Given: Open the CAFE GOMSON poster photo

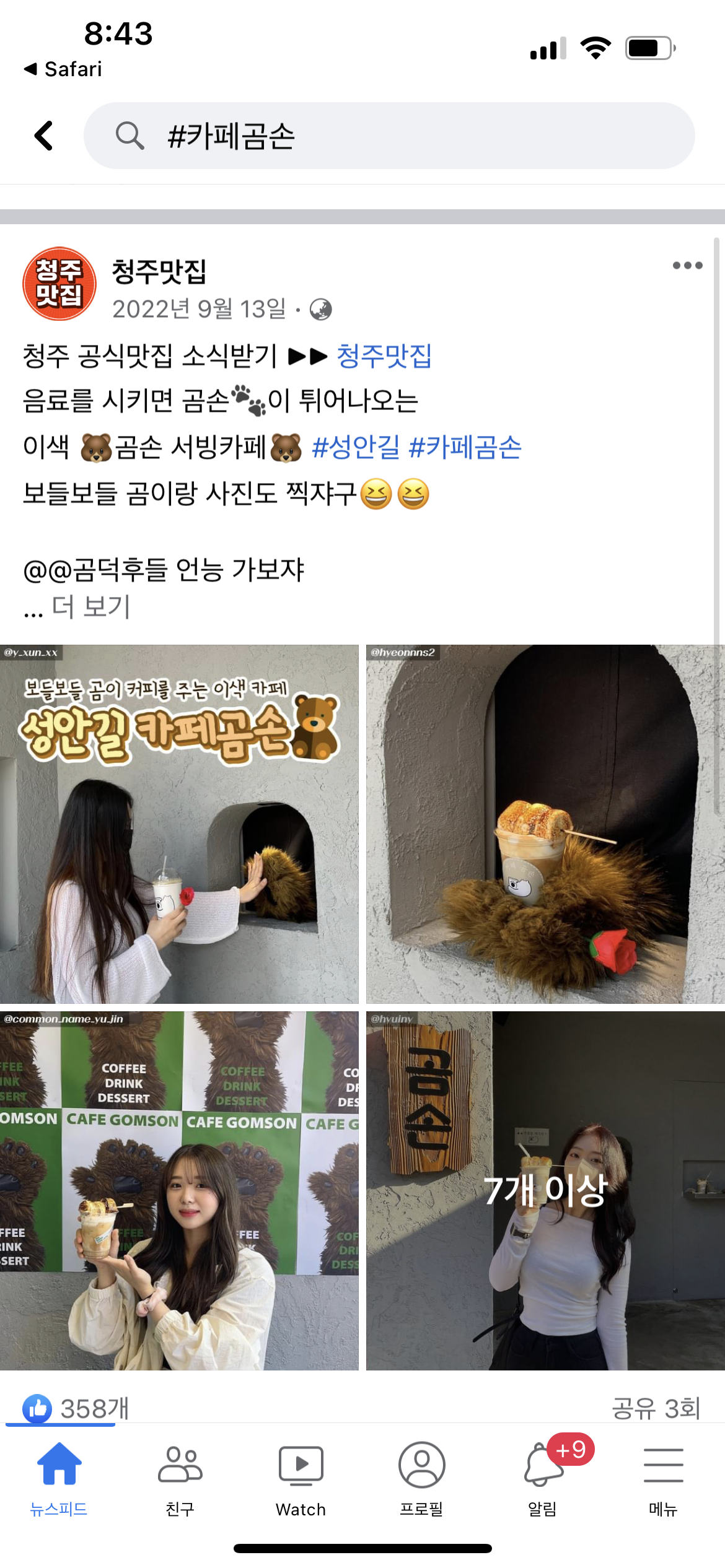Looking at the screenshot, I should pyautogui.click(x=179, y=1190).
